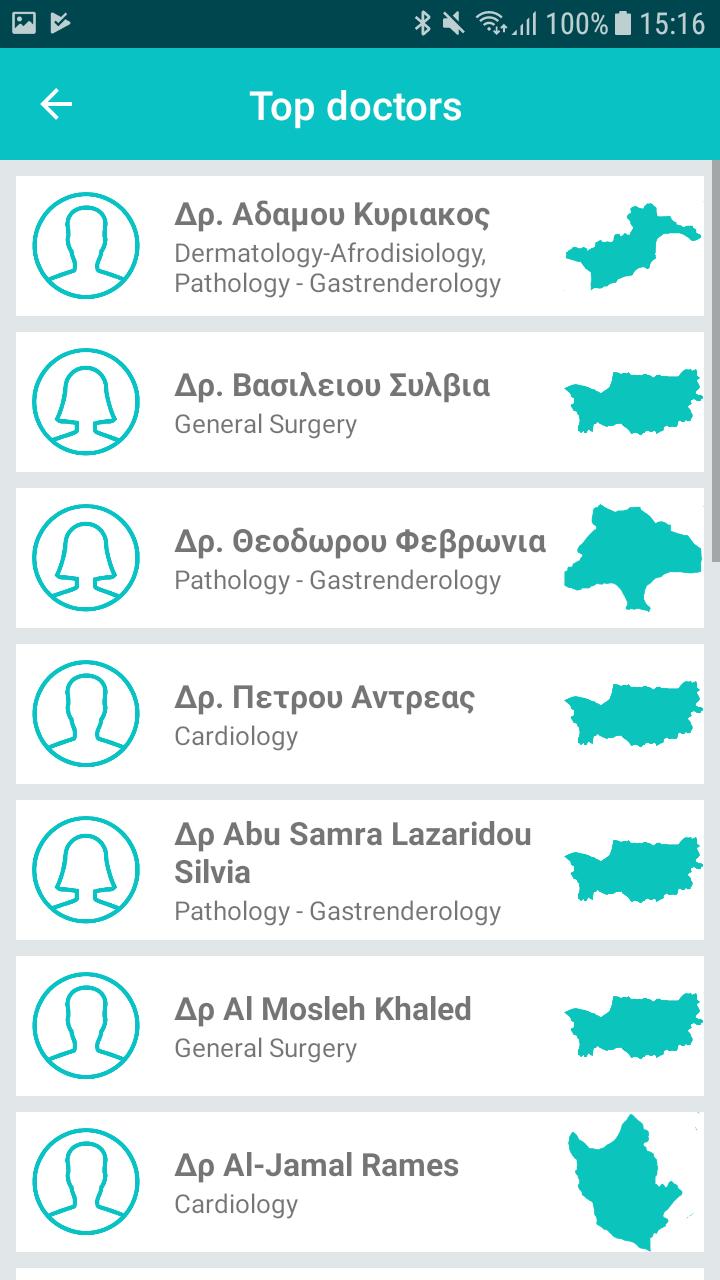View Δρ. Θεοδωρου Φεβρωνια details

360,558
